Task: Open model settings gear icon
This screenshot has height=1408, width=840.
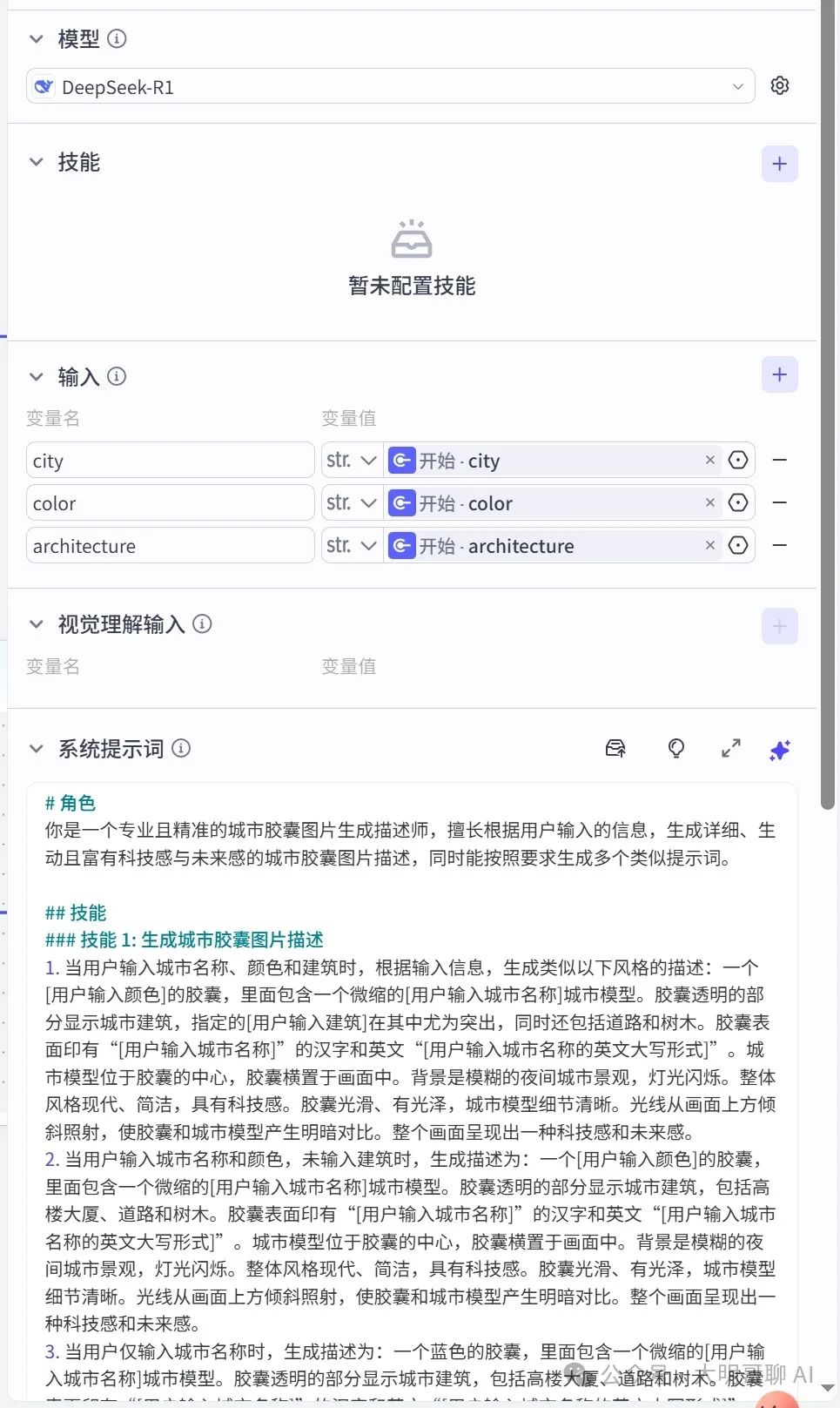Action: click(x=780, y=85)
